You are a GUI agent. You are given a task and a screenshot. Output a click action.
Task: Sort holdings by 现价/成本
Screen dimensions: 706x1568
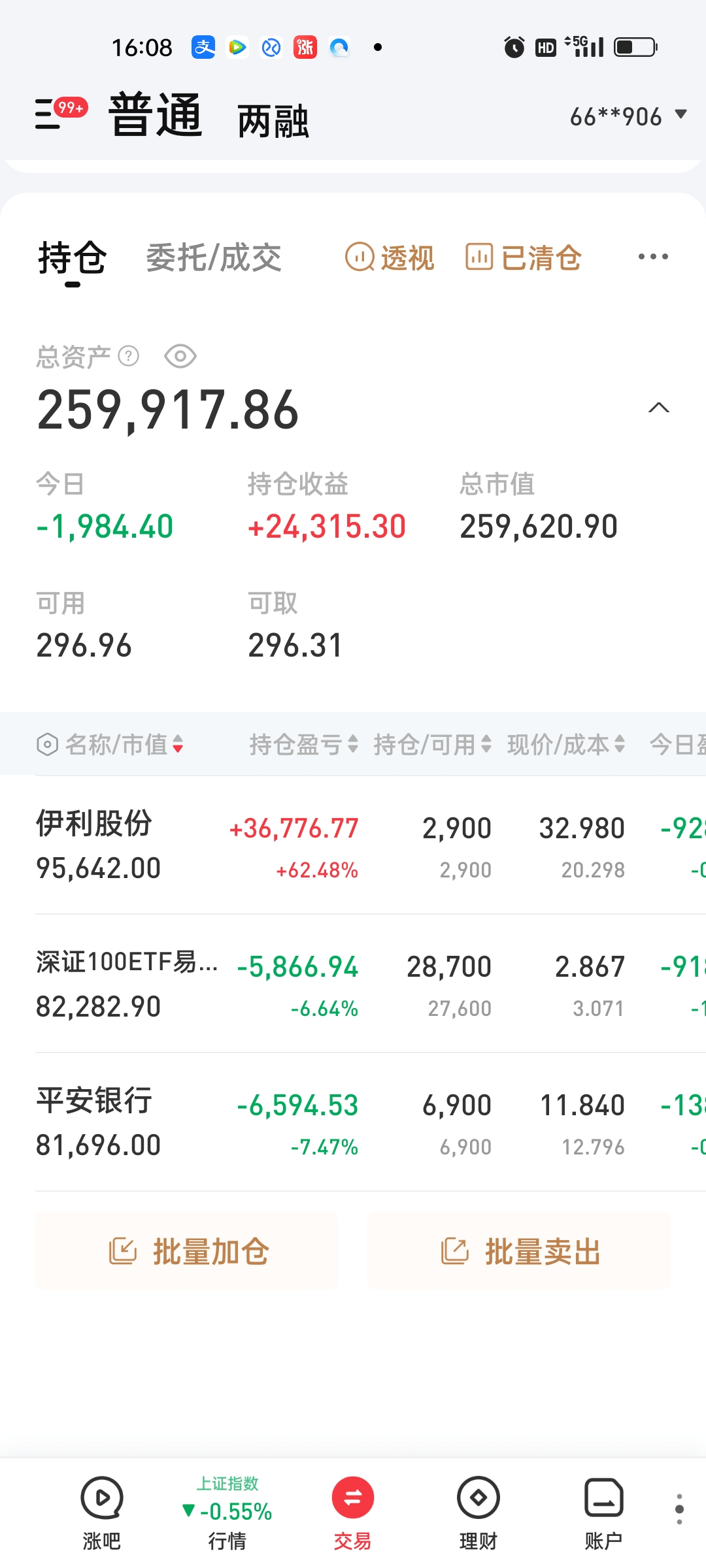coord(565,744)
